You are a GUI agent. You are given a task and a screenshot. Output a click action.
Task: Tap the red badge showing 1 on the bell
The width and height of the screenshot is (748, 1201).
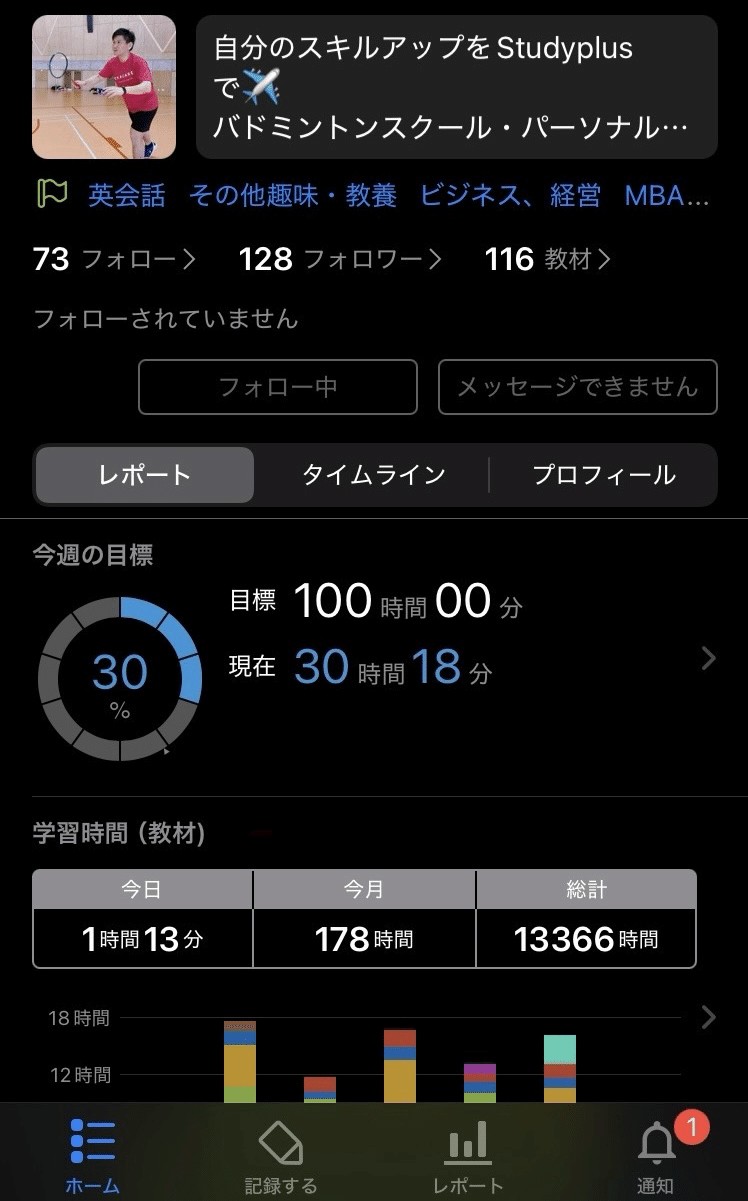pyautogui.click(x=692, y=1125)
